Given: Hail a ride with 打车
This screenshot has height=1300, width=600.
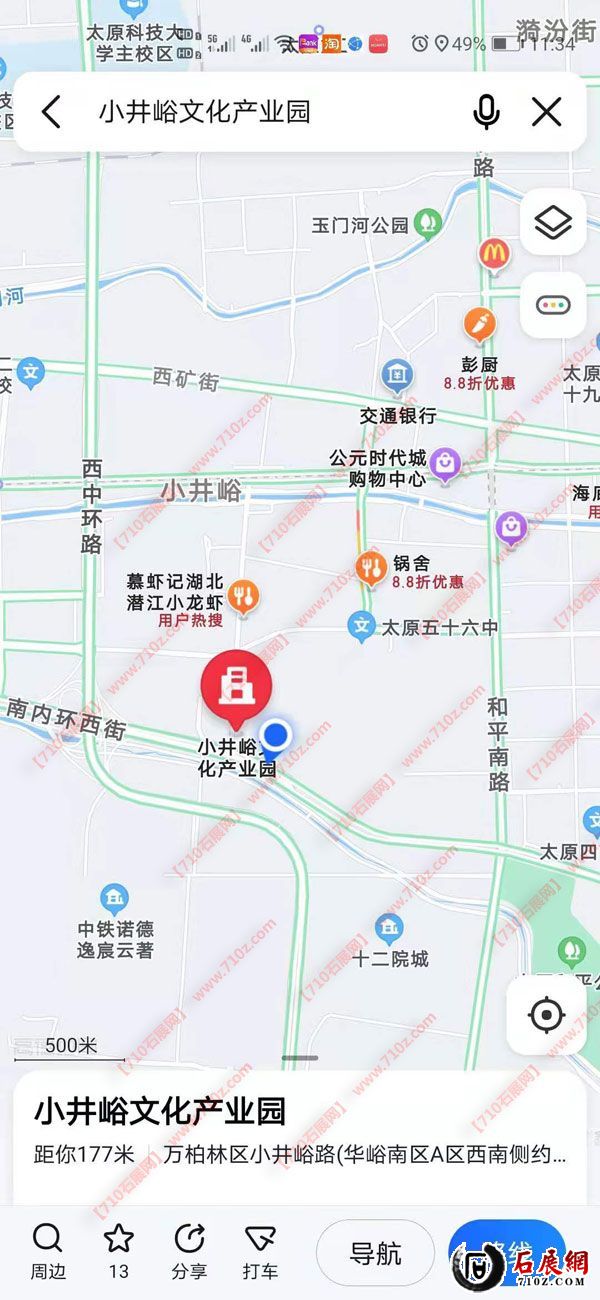Looking at the screenshot, I should [260, 1250].
